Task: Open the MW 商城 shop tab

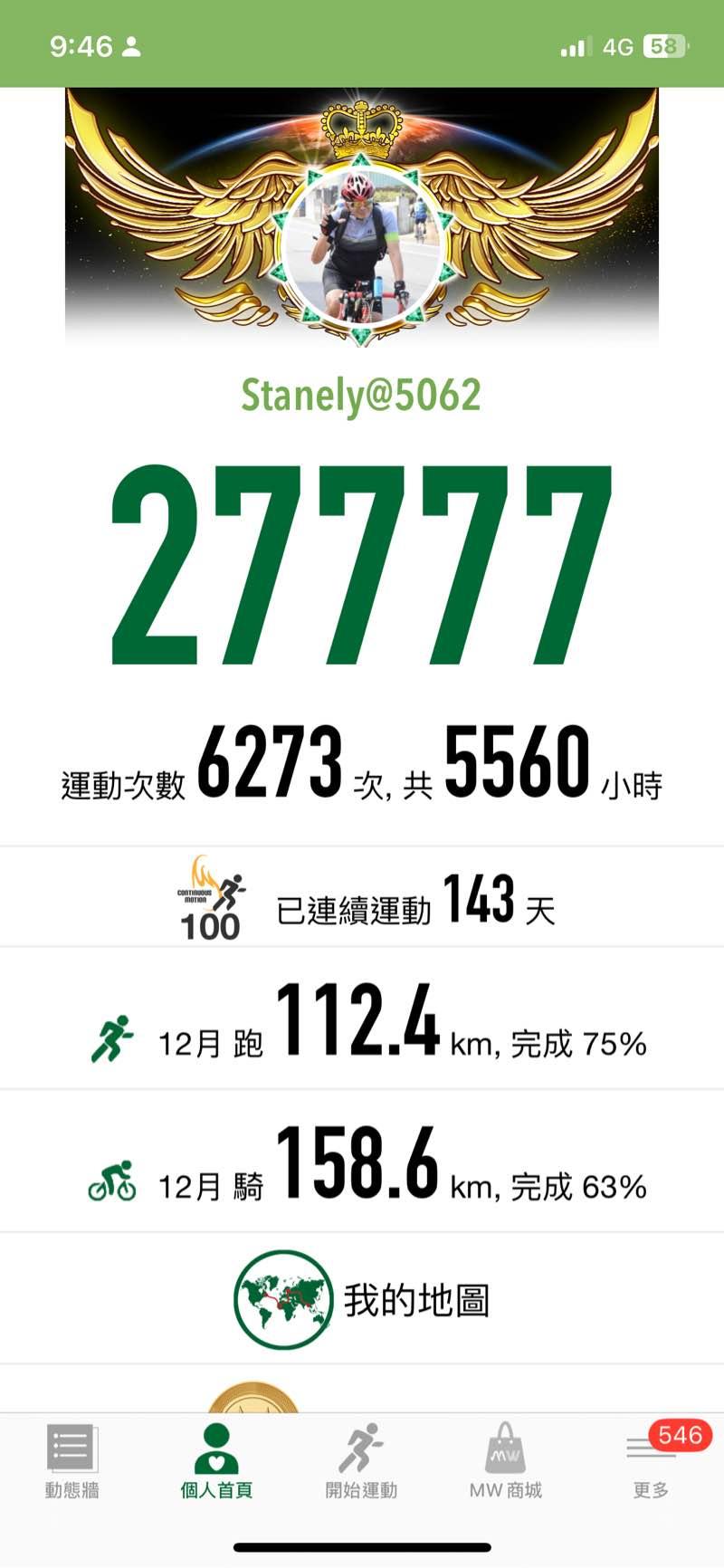Action: click(505, 1461)
